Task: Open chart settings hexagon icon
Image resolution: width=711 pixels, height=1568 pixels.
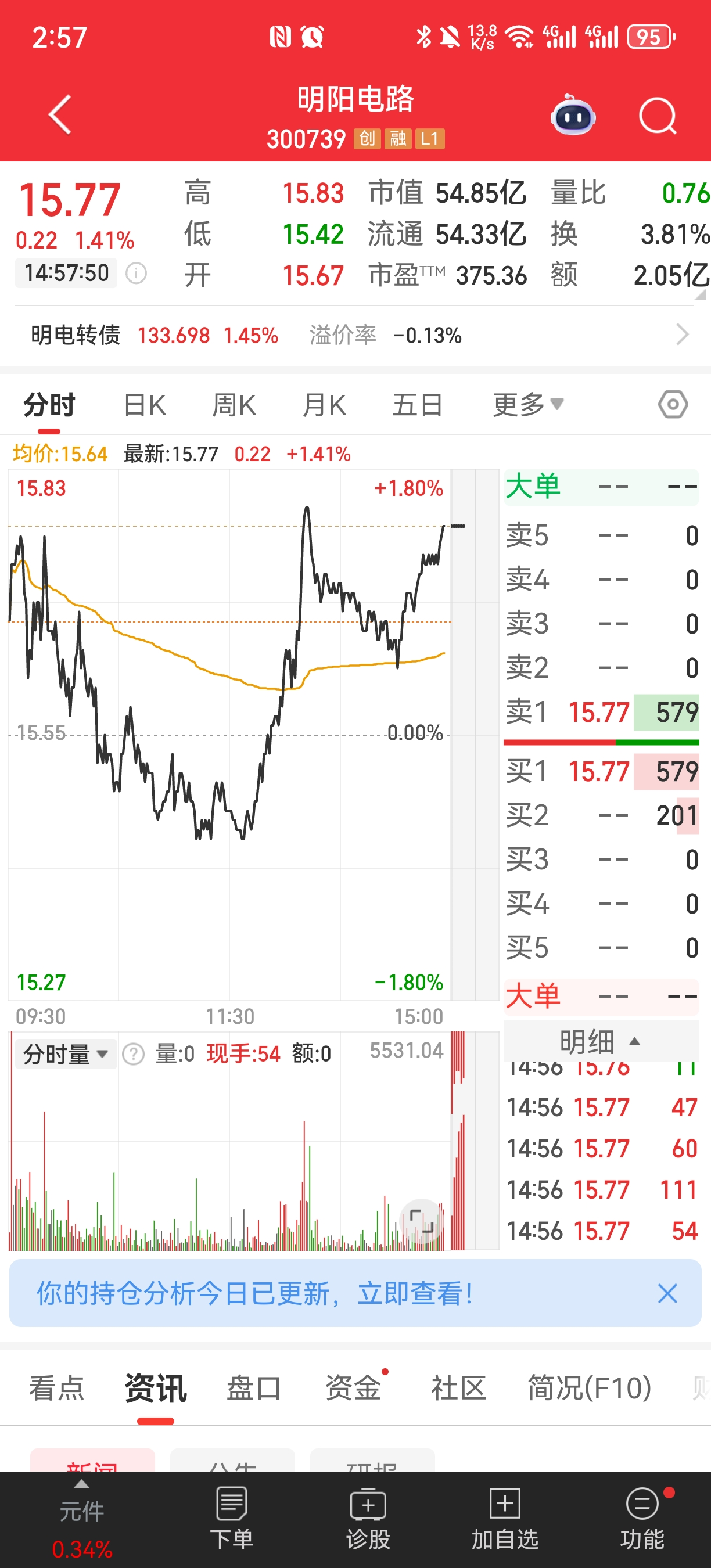Action: 673,405
